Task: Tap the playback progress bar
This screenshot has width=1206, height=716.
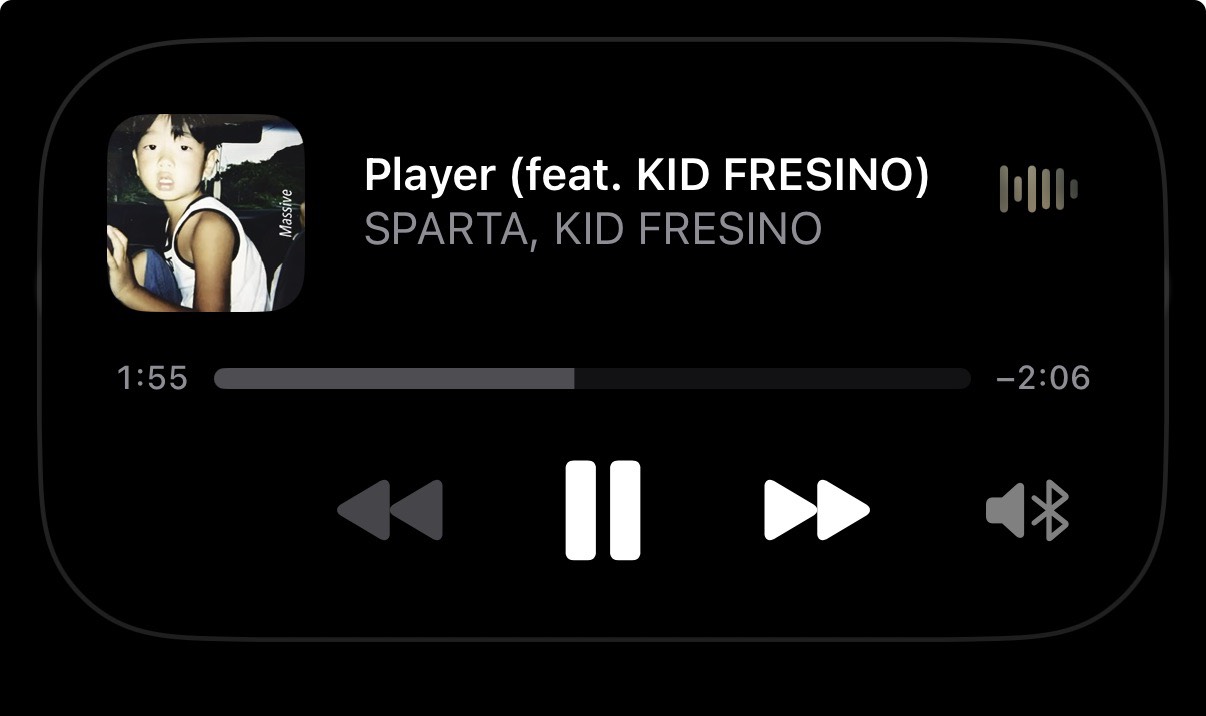Action: coord(592,378)
